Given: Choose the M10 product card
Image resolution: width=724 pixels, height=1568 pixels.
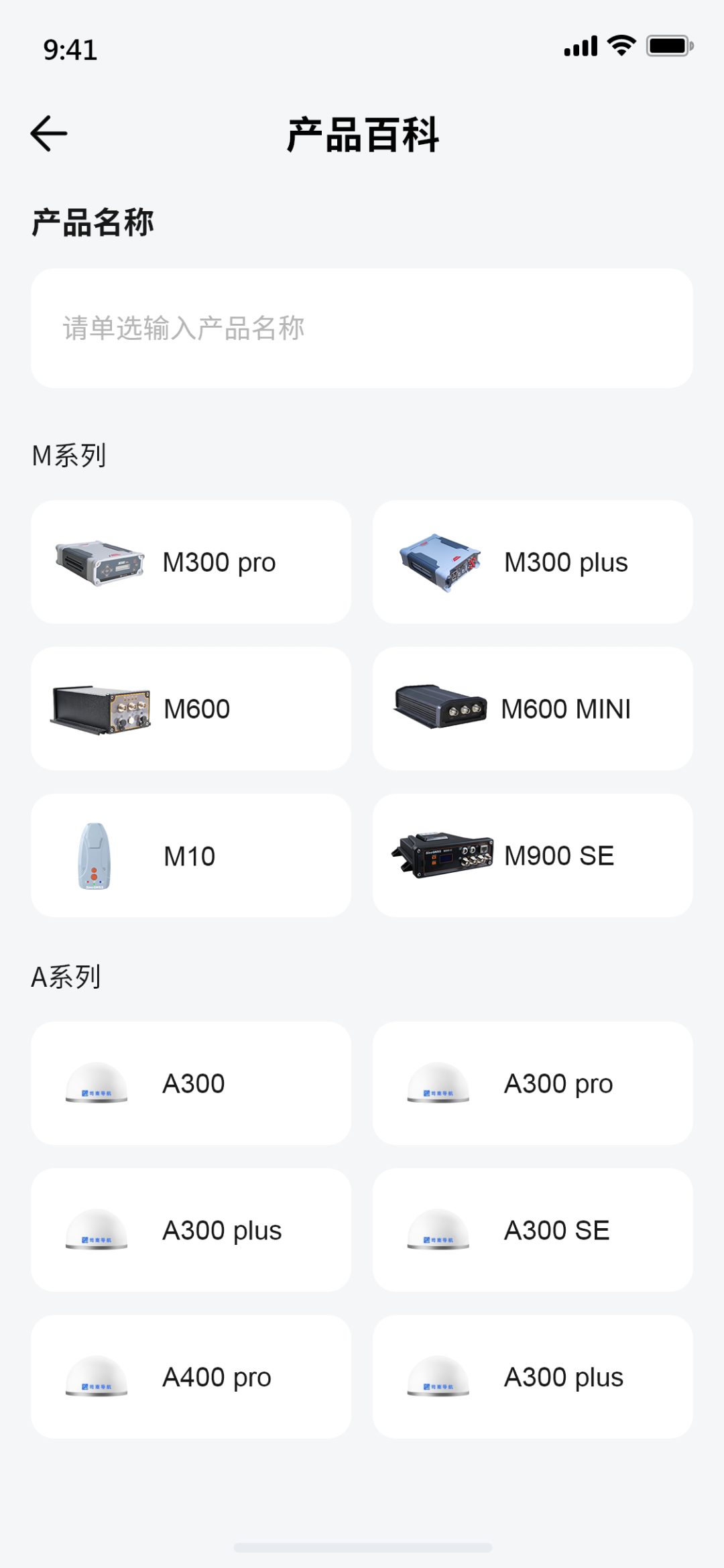Looking at the screenshot, I should pos(191,855).
